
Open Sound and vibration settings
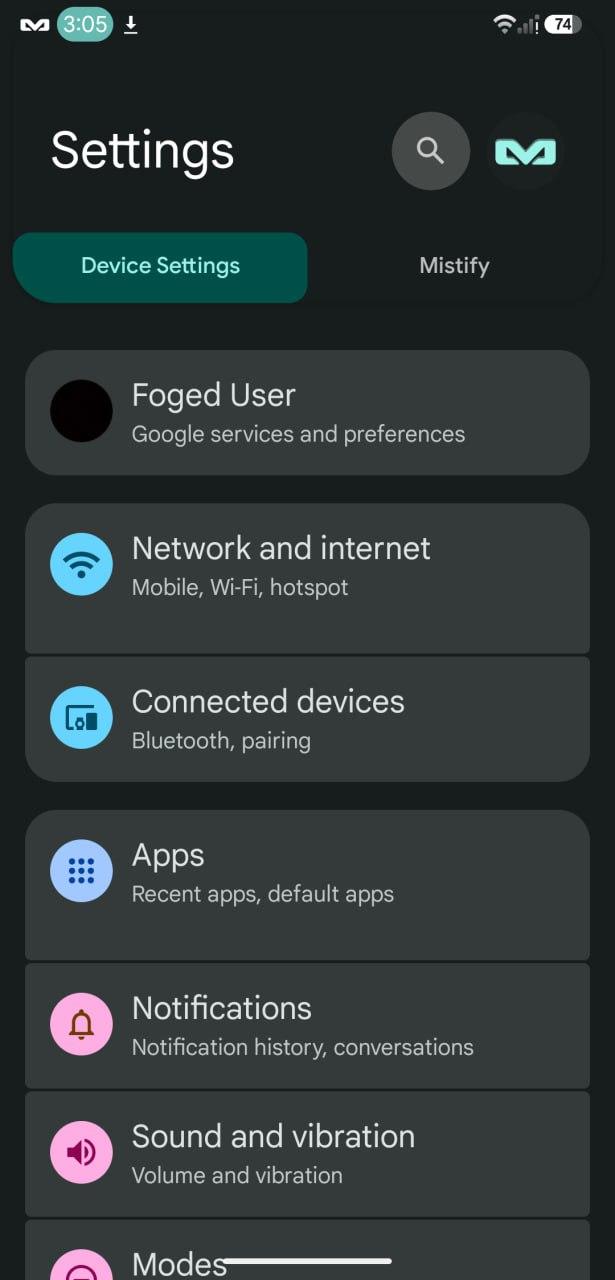click(x=307, y=1154)
